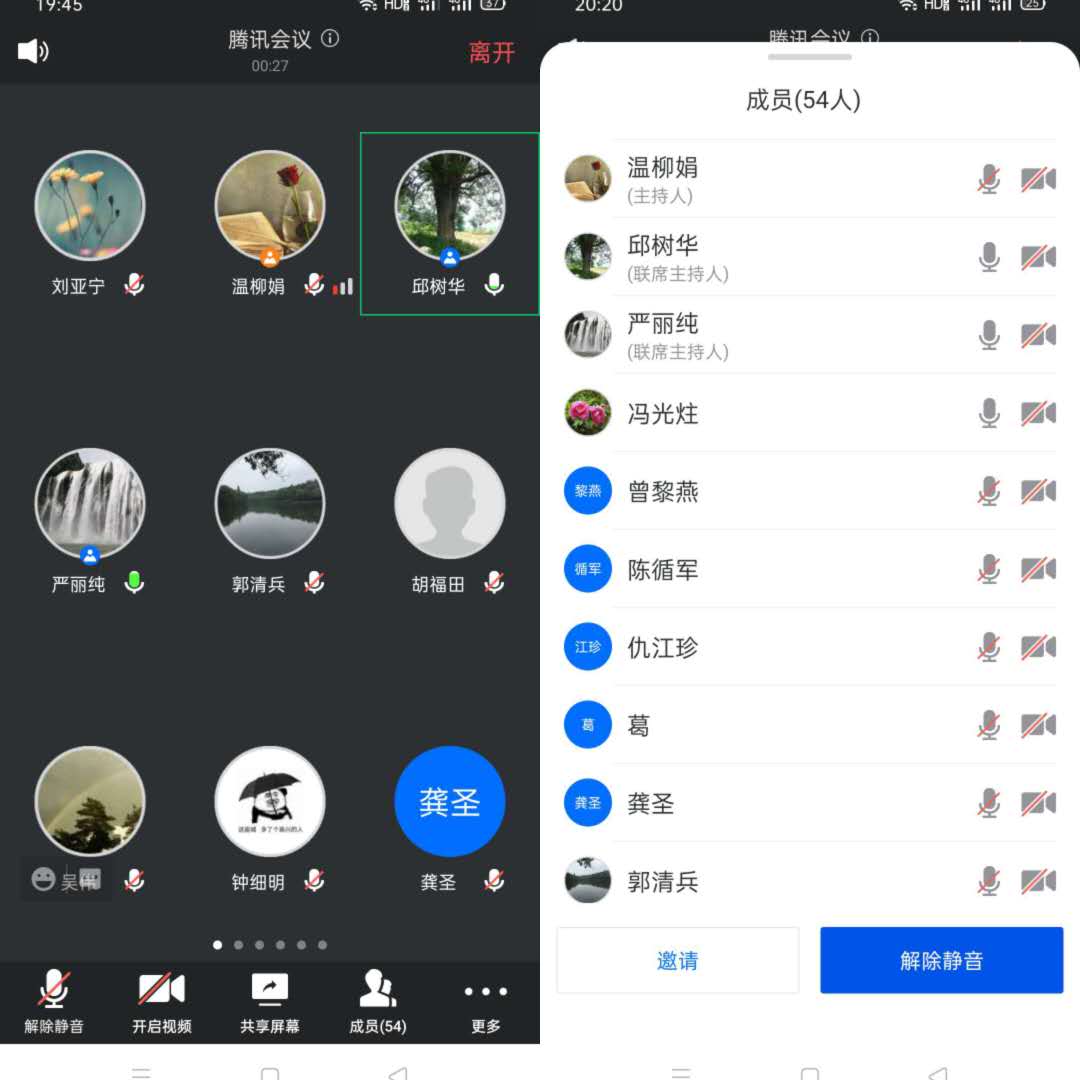Leave the meeting via red 离开
The image size is (1080, 1080).
click(491, 52)
